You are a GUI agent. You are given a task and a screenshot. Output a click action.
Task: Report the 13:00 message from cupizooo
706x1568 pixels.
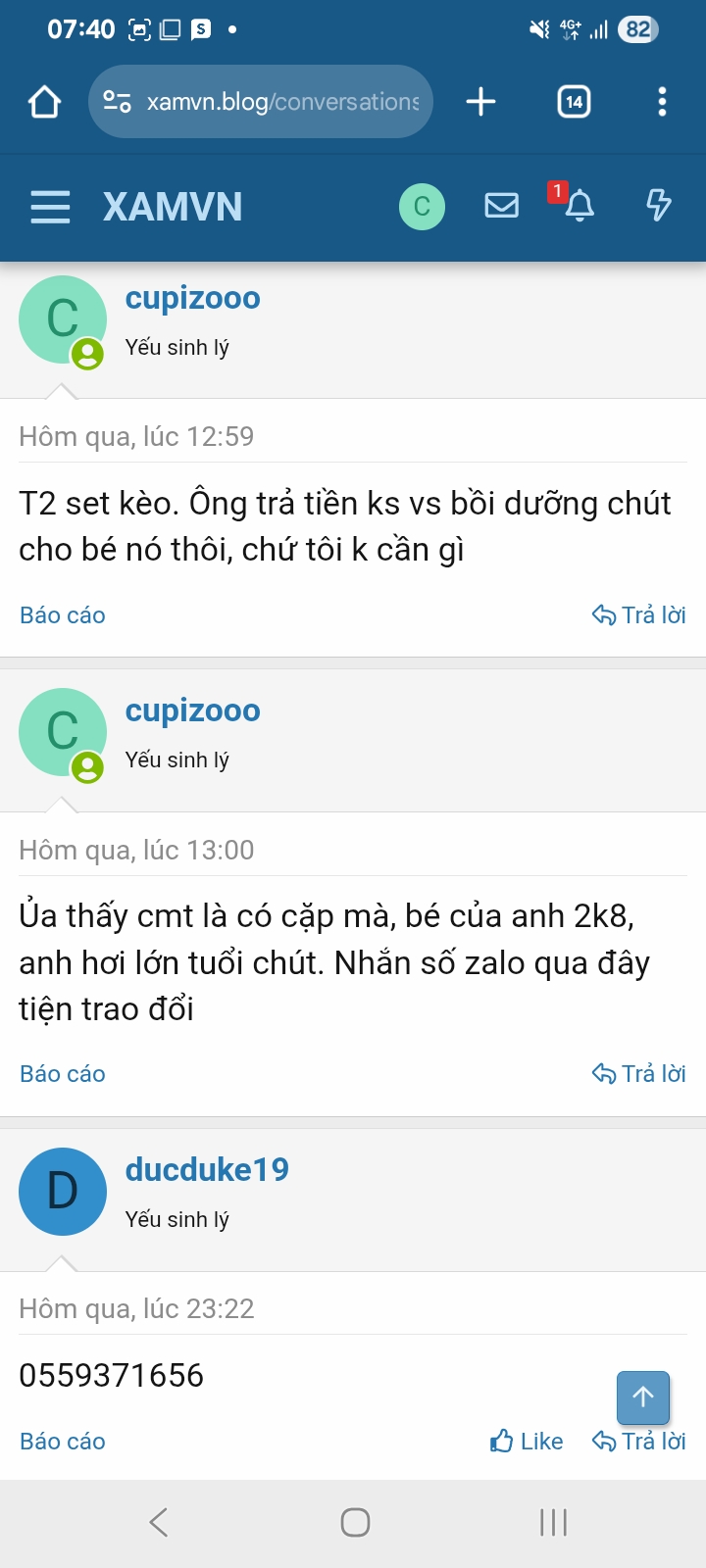(x=63, y=1074)
